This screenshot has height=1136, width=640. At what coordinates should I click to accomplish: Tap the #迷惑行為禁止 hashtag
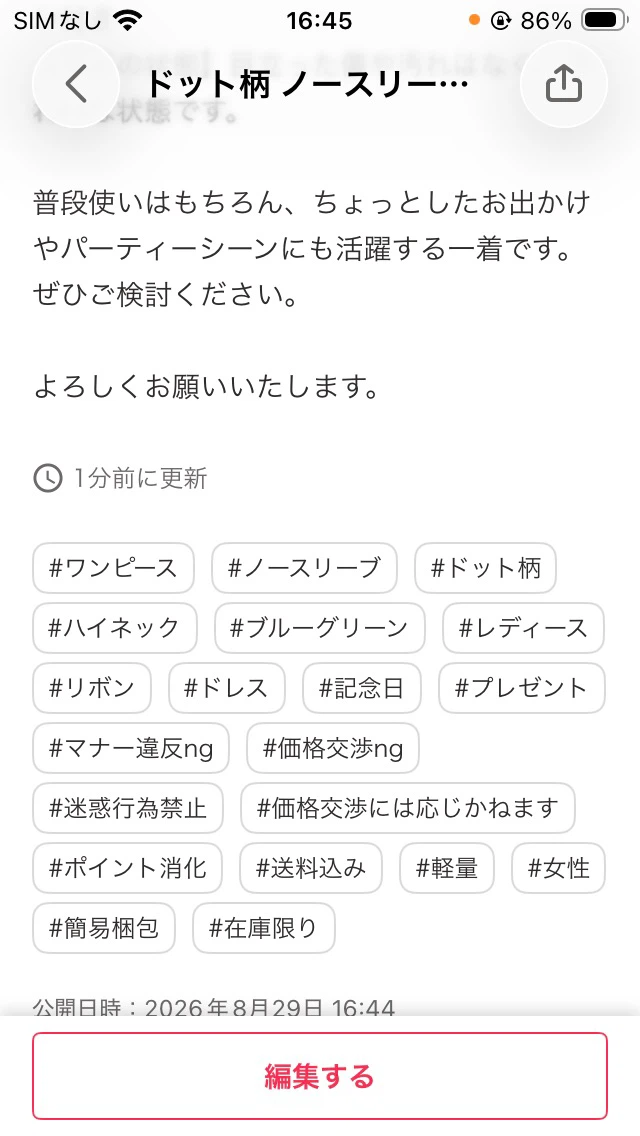point(128,809)
